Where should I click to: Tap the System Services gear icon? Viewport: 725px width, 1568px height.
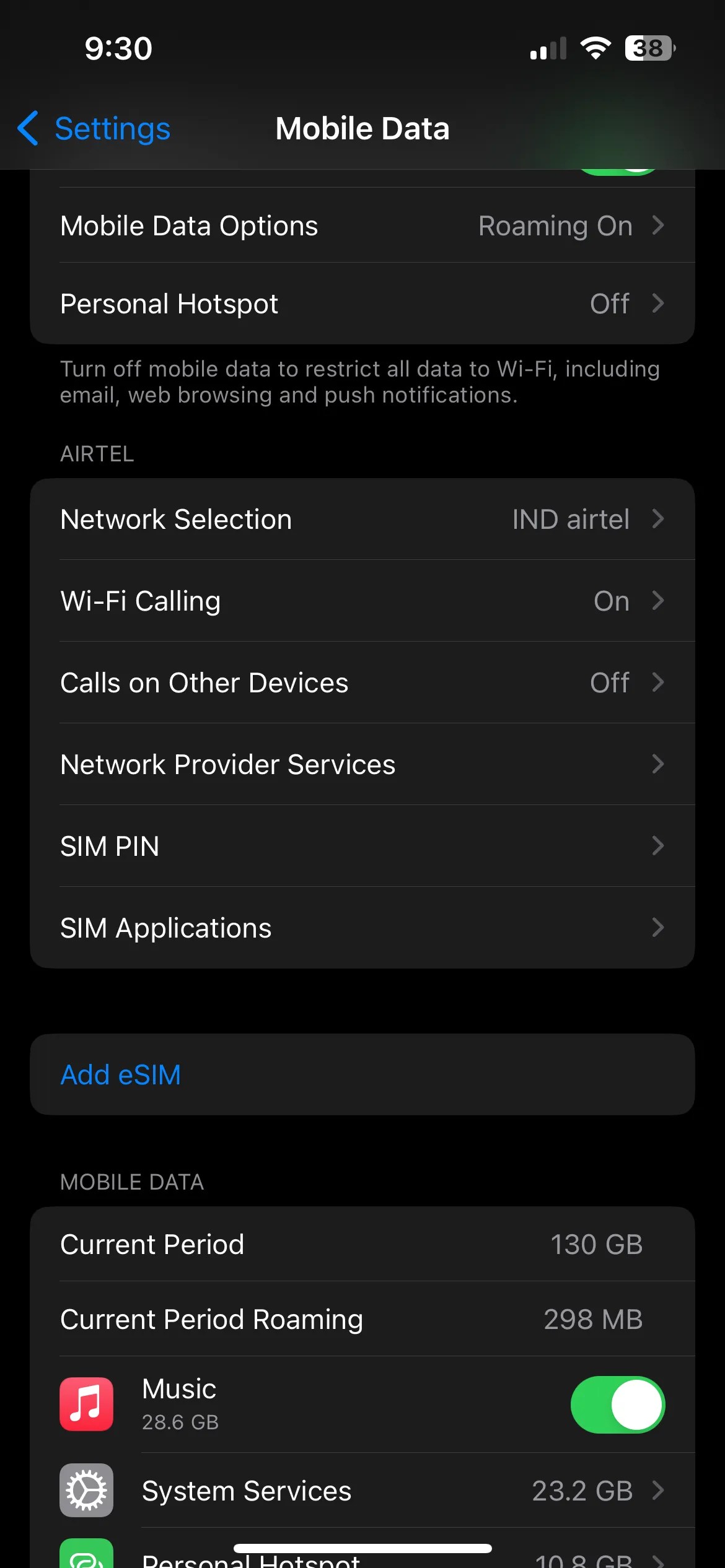coord(86,1491)
